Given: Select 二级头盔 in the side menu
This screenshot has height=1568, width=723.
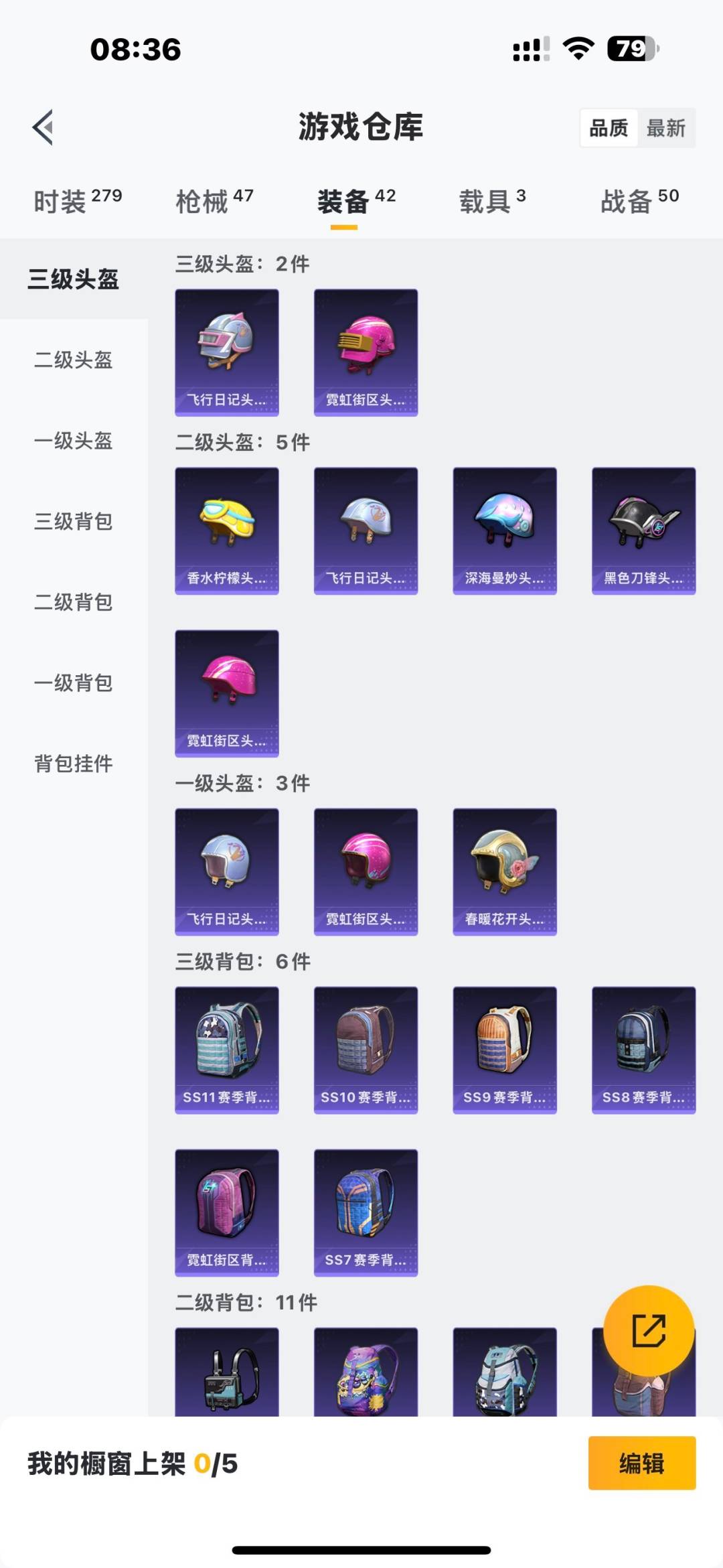Looking at the screenshot, I should click(74, 360).
